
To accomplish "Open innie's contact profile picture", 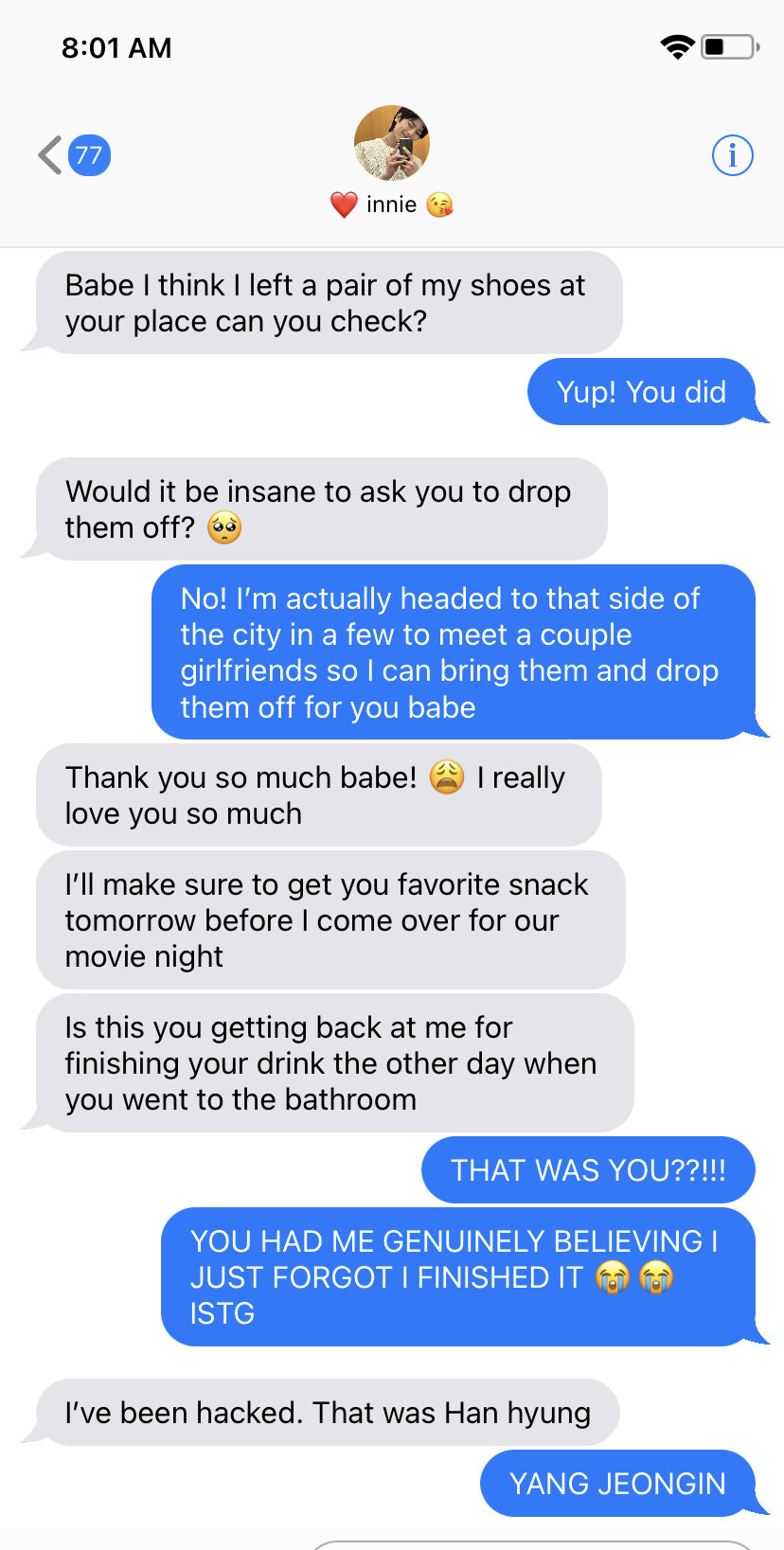I will coord(391,143).
